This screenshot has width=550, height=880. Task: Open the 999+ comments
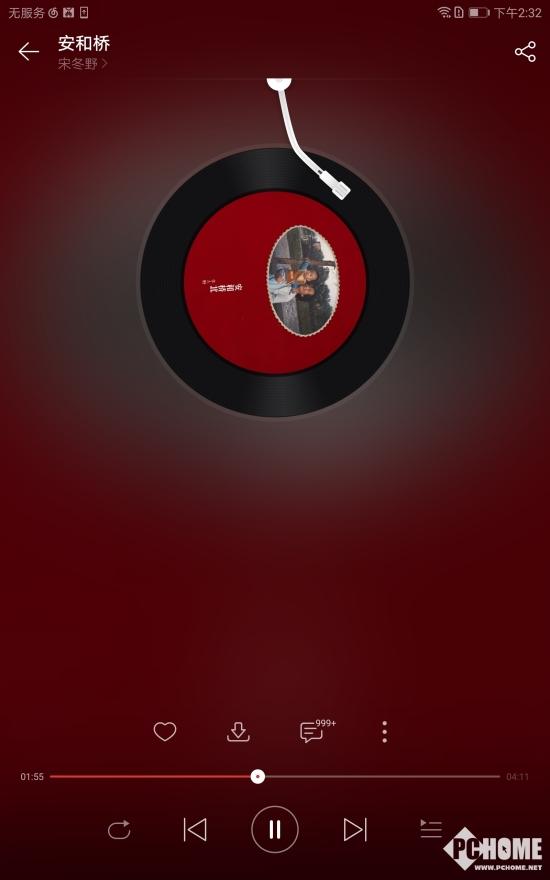point(317,730)
